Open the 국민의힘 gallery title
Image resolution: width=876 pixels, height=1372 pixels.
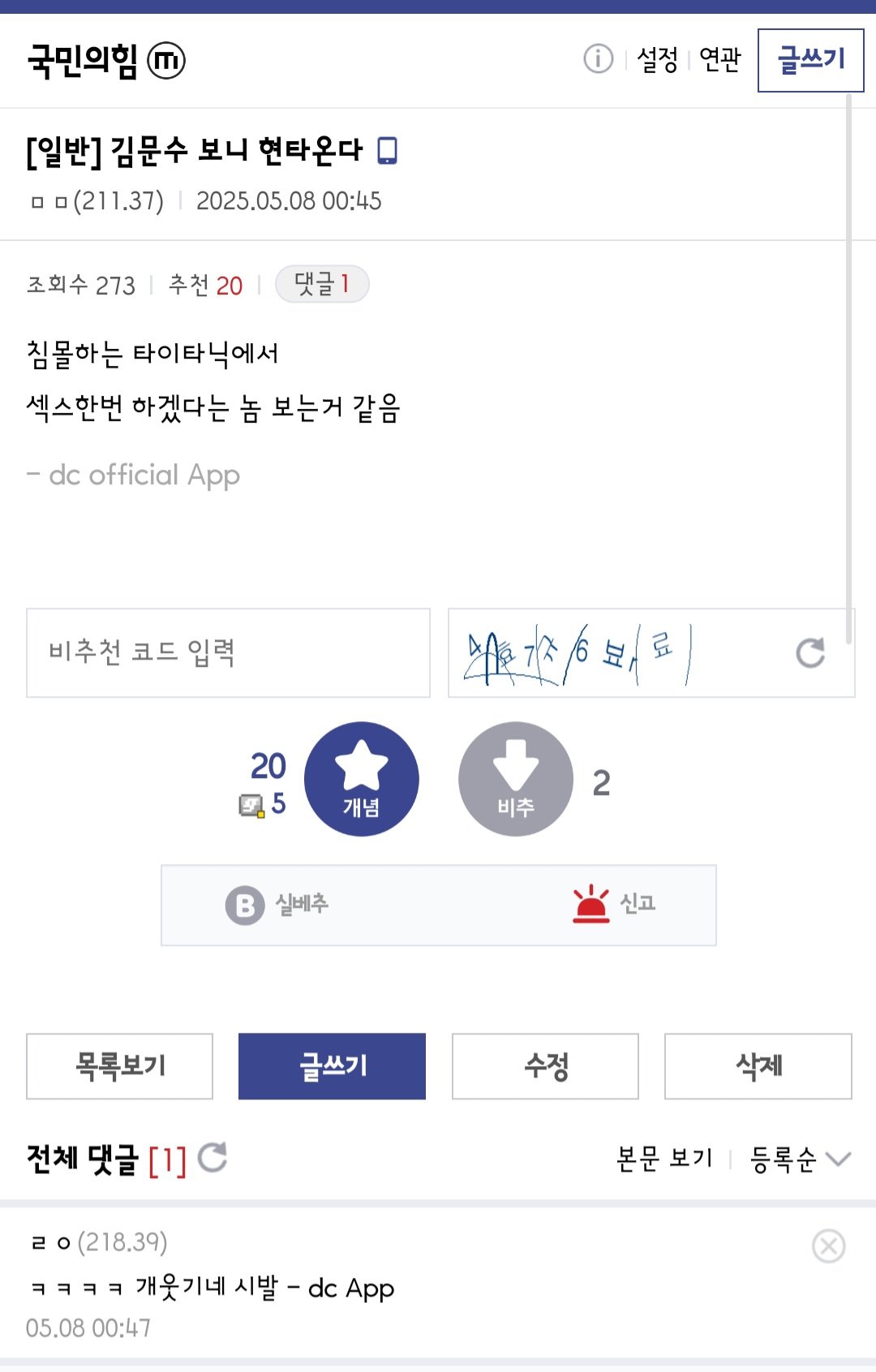tap(83, 60)
